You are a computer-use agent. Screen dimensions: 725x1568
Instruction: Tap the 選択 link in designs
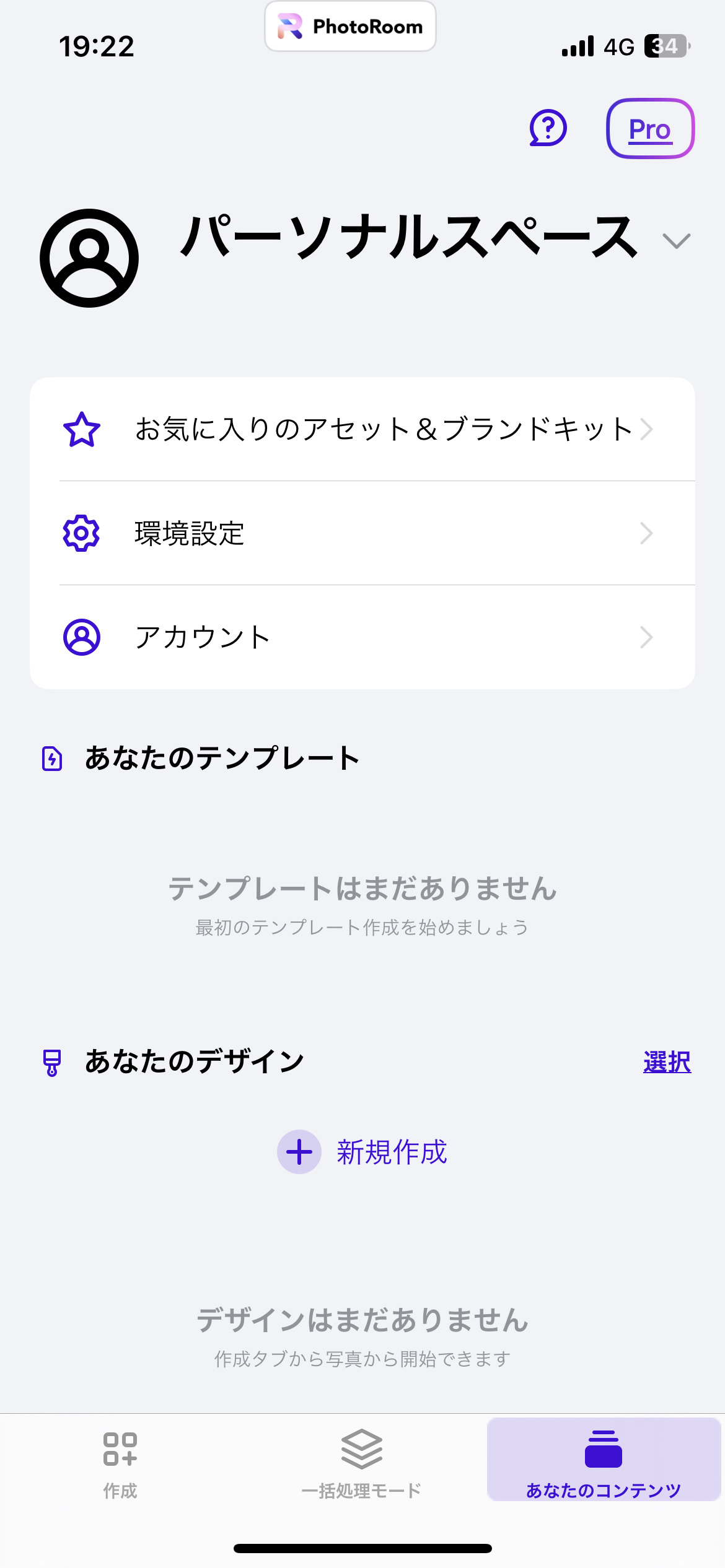point(667,1062)
